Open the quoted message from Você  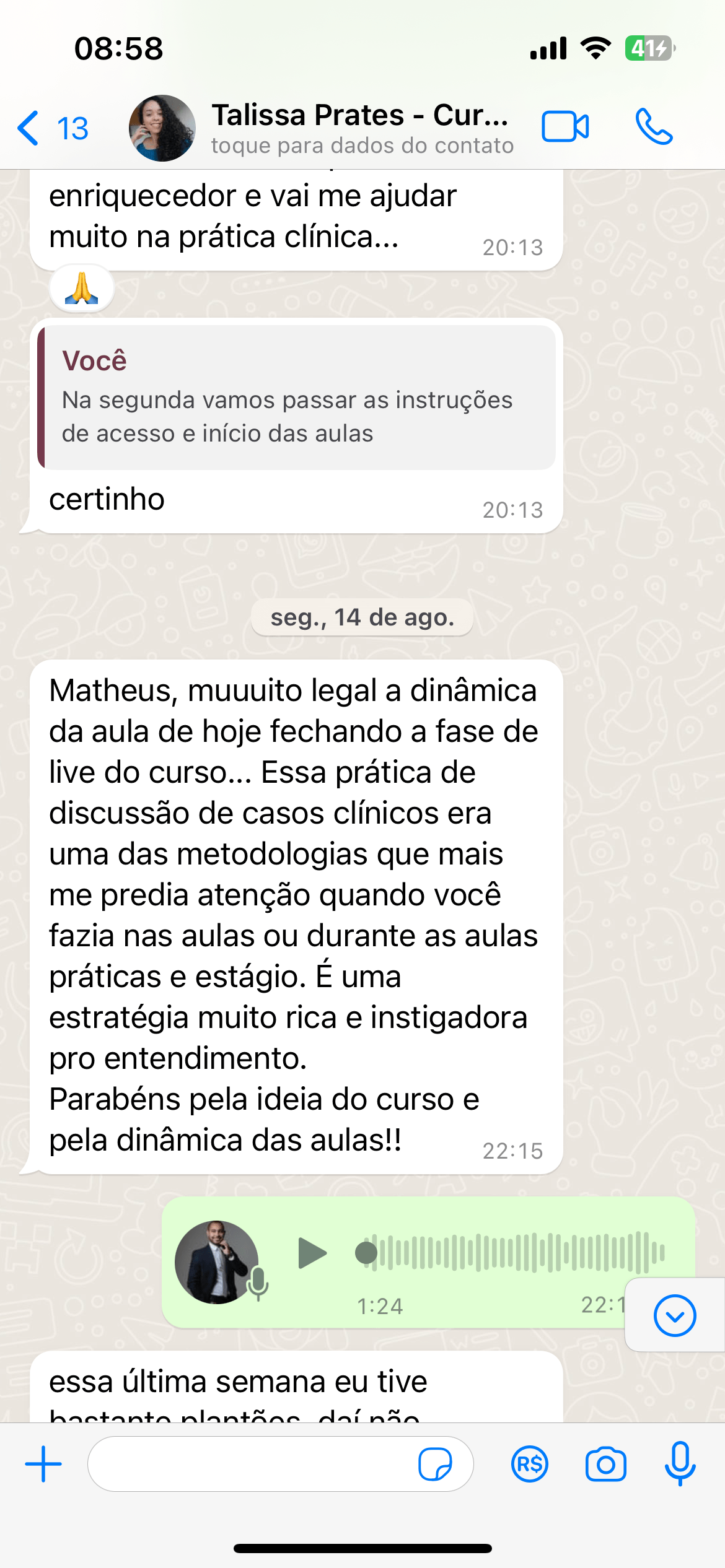[x=296, y=398]
